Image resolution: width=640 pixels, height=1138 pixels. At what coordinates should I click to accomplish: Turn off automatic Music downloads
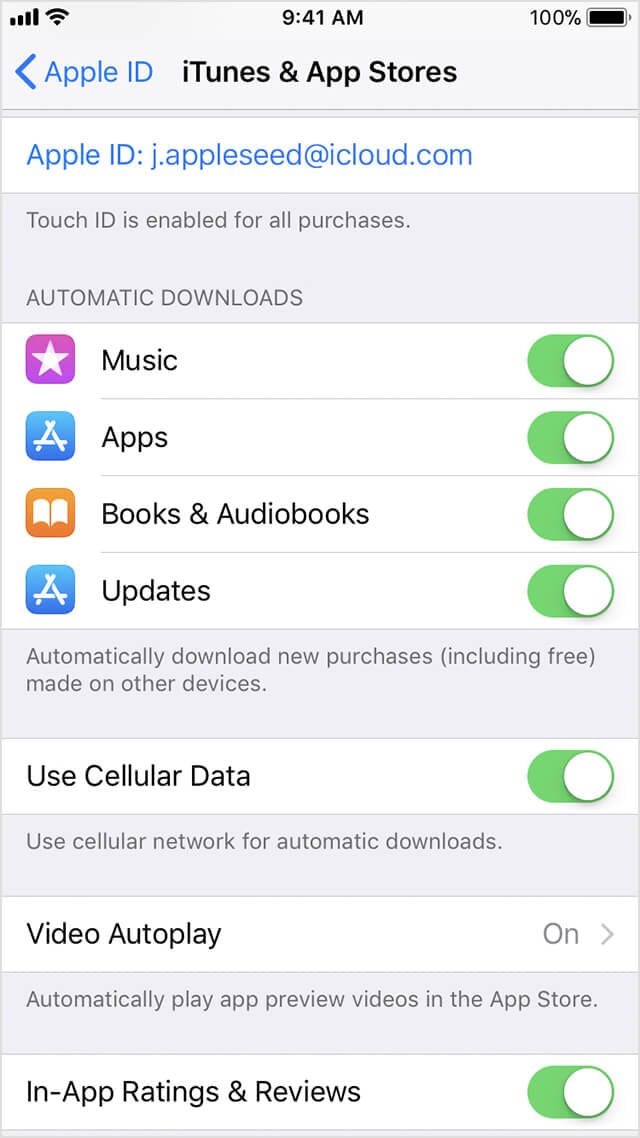coord(570,361)
